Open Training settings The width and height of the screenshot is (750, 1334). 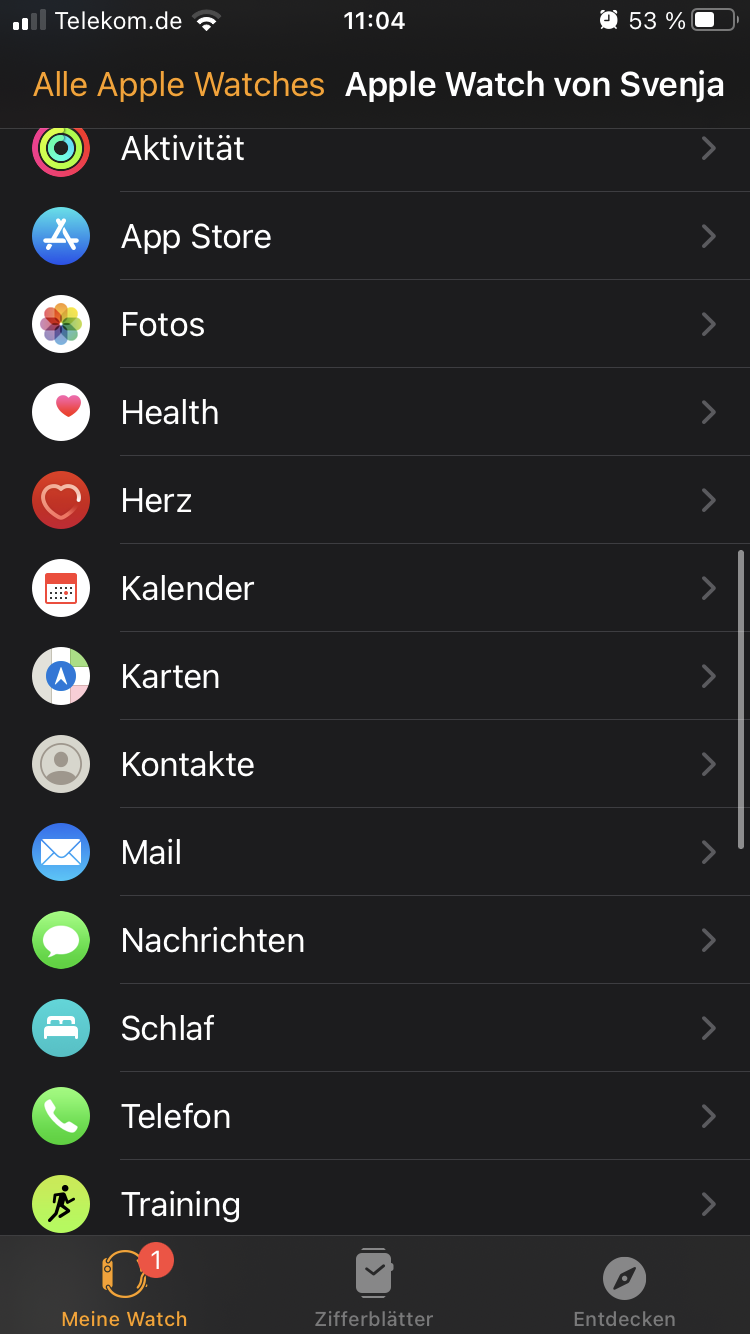pos(375,1204)
